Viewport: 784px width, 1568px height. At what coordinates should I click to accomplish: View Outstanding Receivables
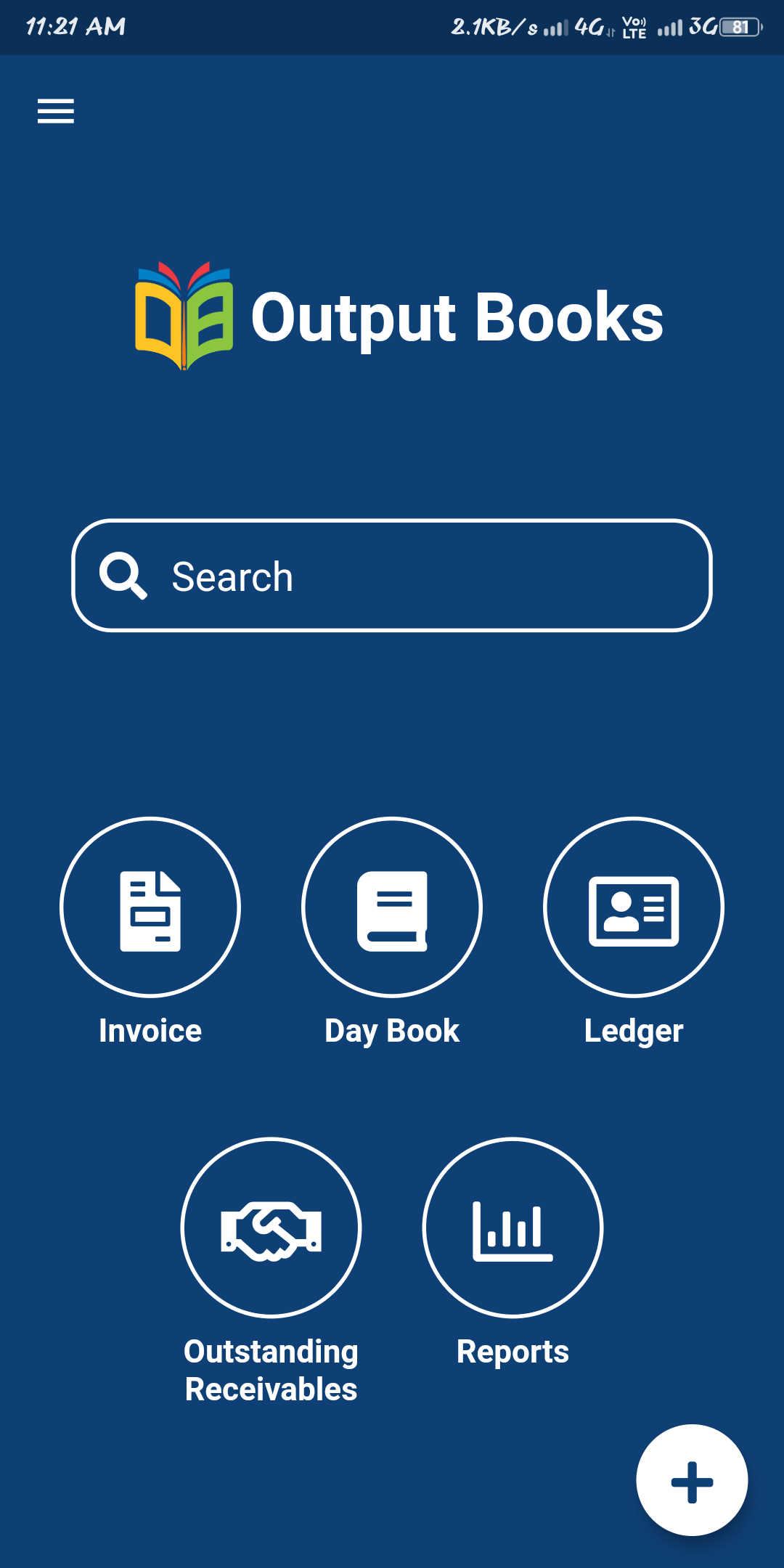[x=271, y=1228]
